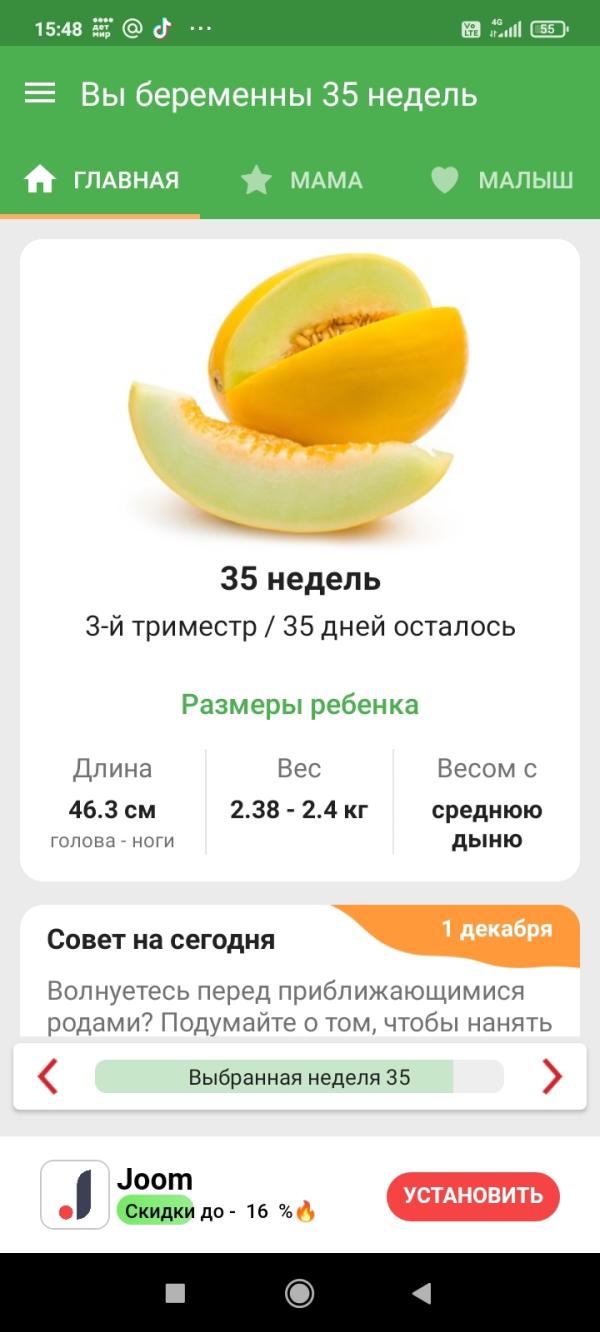Open the hamburger drawer menu
This screenshot has width=600, height=1332.
[40, 94]
